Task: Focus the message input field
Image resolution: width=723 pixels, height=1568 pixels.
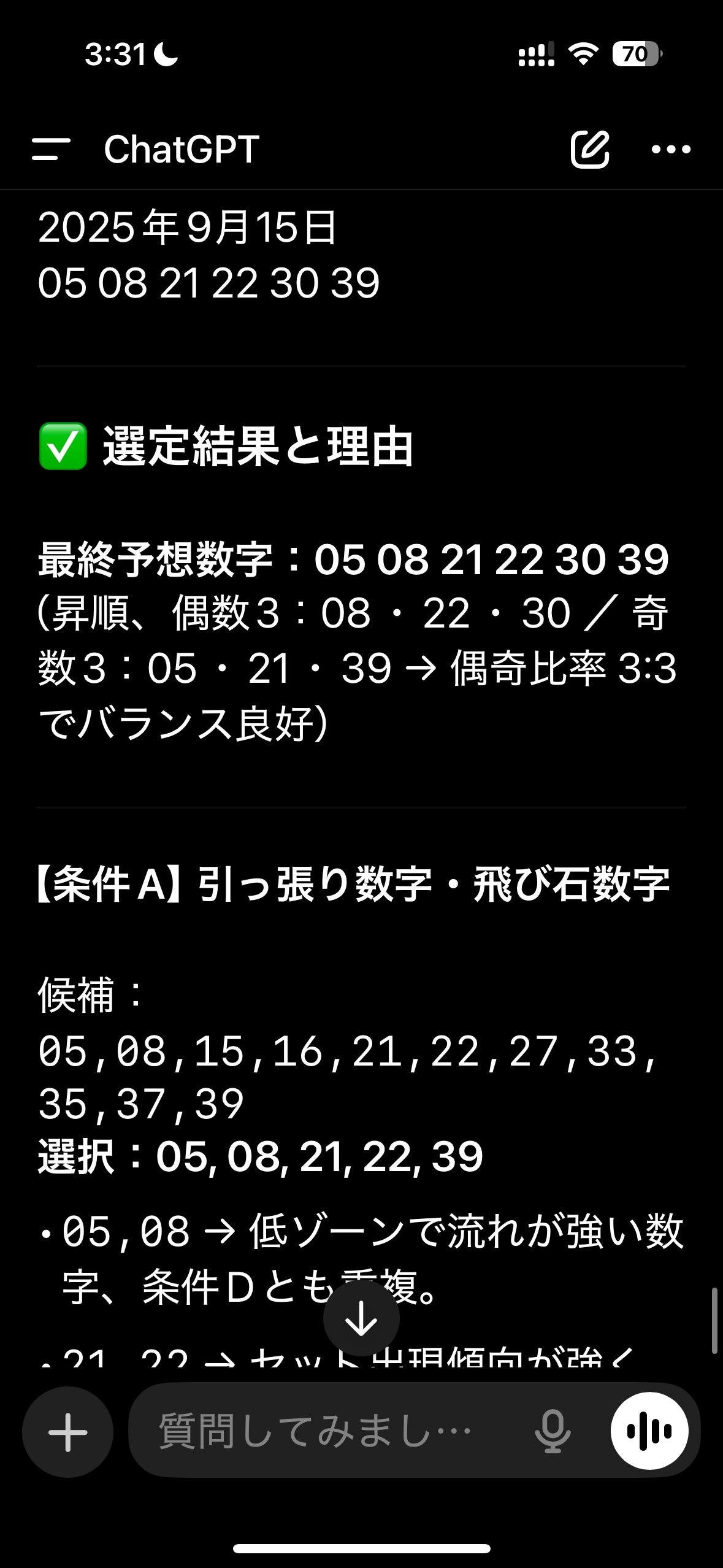Action: coord(331,1431)
